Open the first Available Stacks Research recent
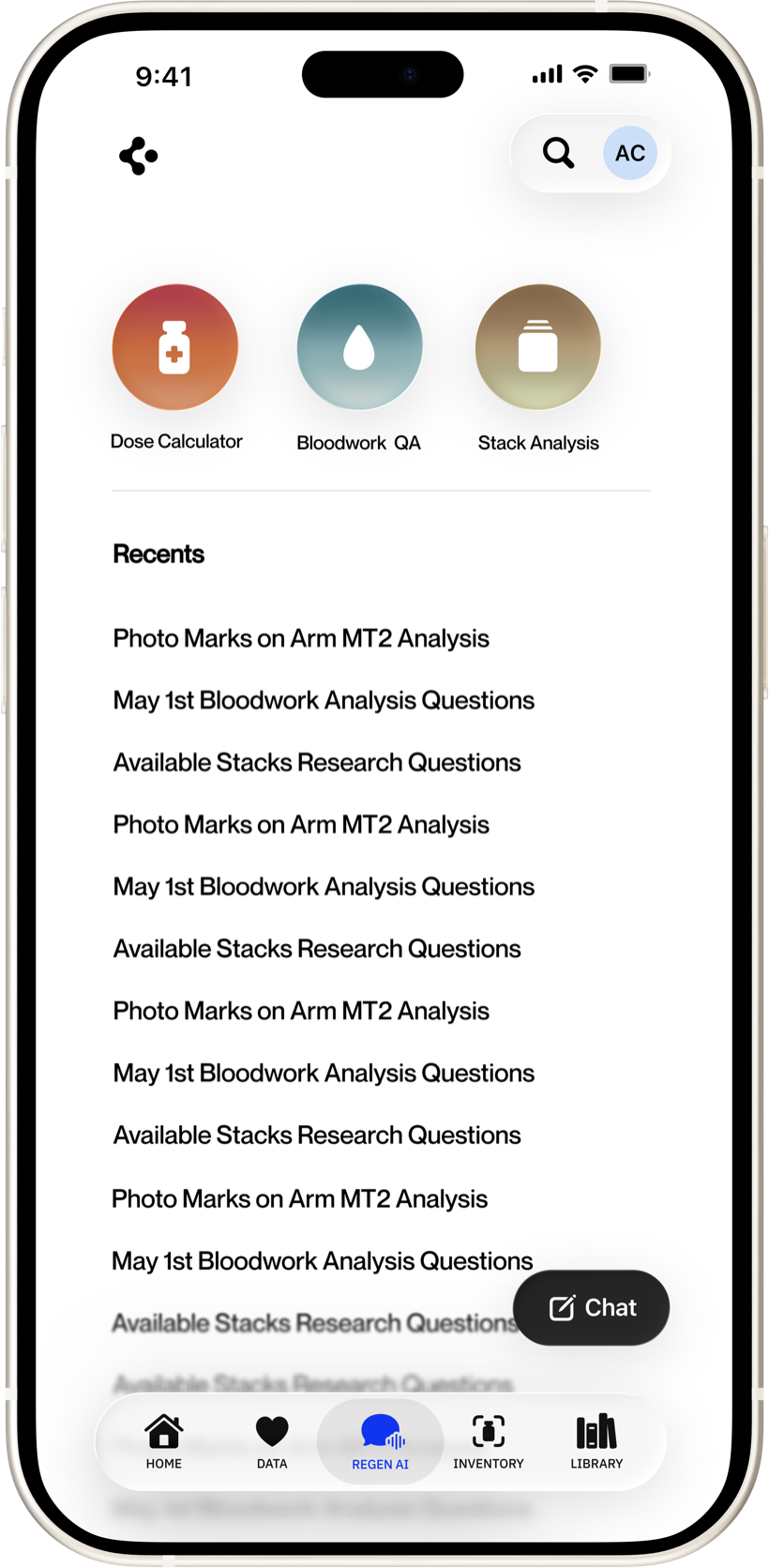This screenshot has height=1568, width=769. point(317,763)
